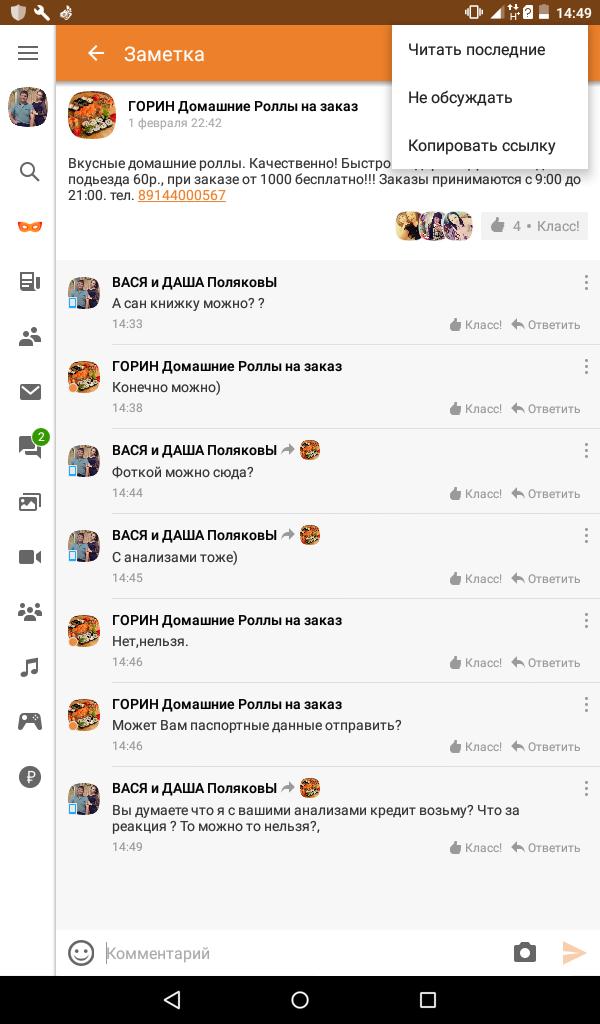Viewport: 600px width, 1024px height.
Task: Like the note with the 4 • Класс! button
Action: coord(534,226)
